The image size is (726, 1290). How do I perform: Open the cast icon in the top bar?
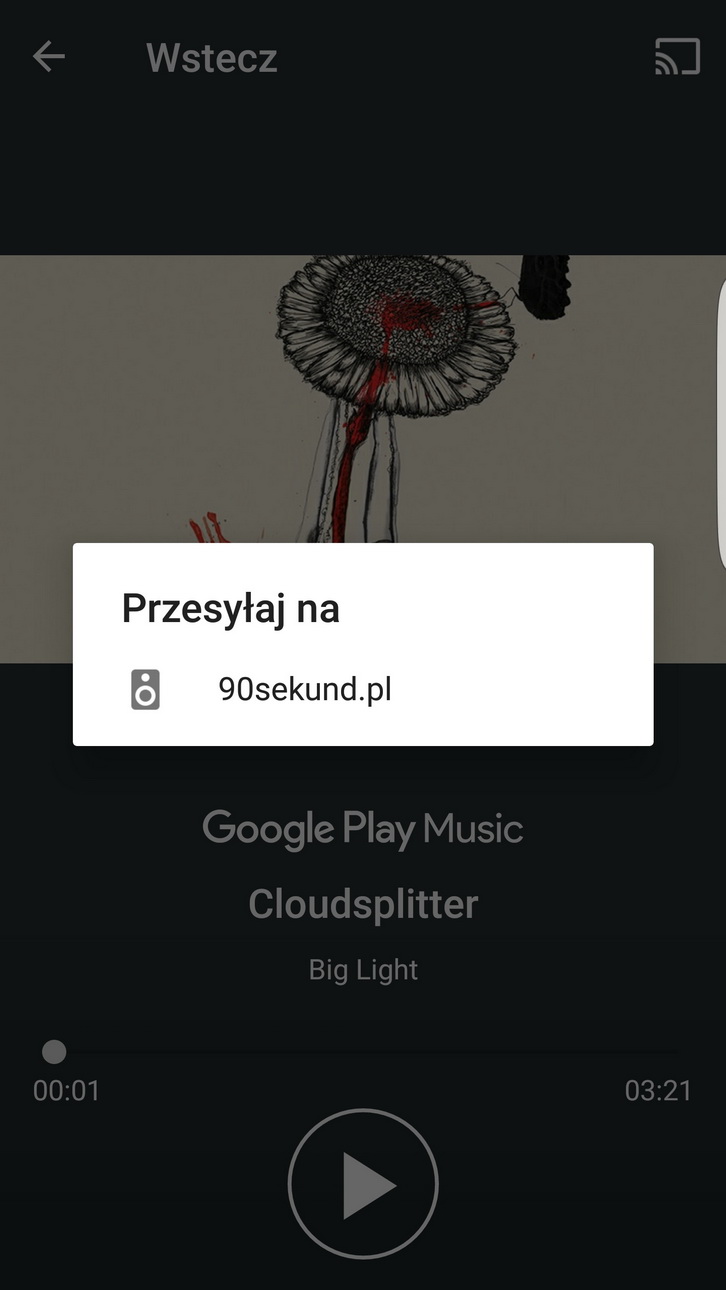[x=677, y=57]
